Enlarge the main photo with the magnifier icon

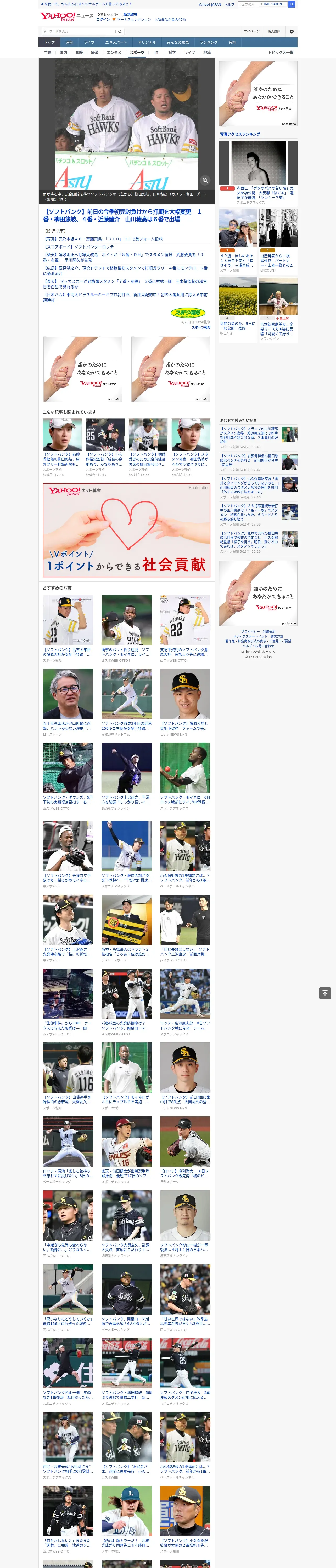coord(205,180)
